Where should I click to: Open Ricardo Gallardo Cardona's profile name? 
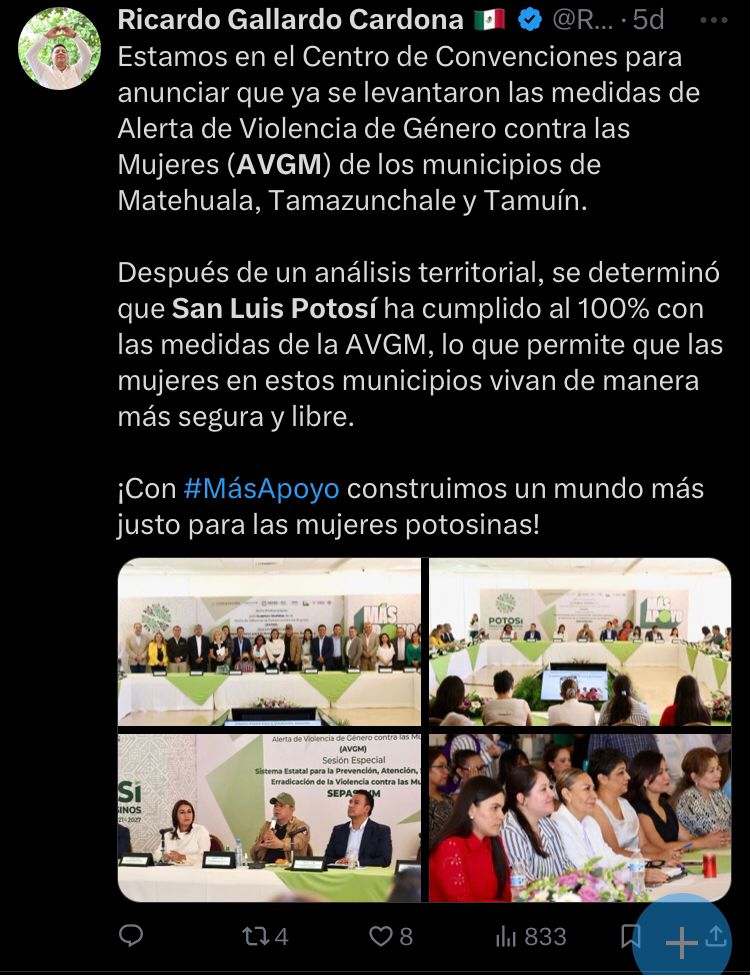point(290,18)
